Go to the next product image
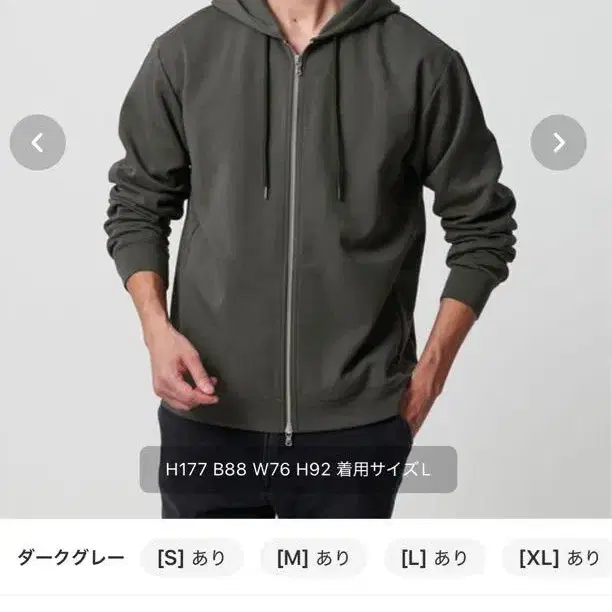 pyautogui.click(x=559, y=142)
